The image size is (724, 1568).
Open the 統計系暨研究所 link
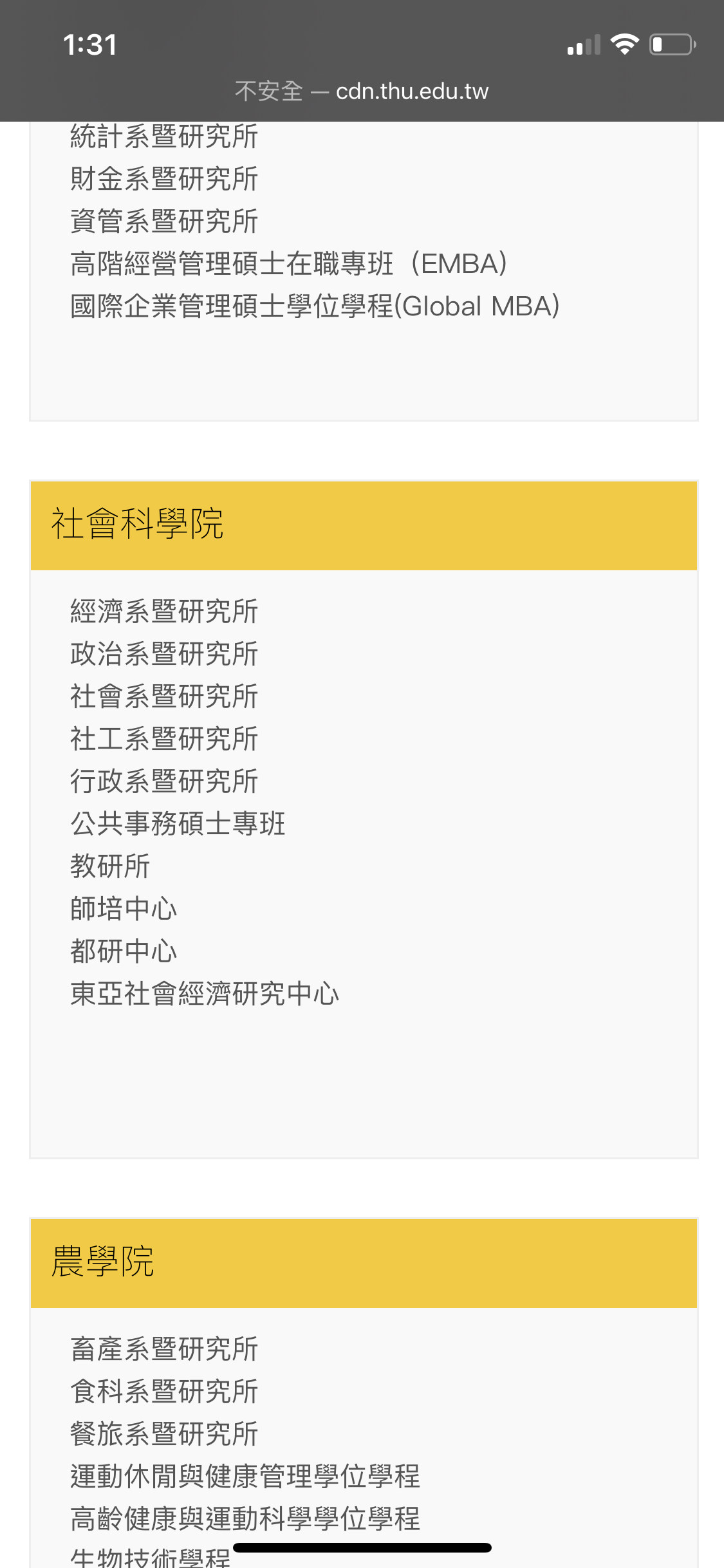(x=164, y=136)
